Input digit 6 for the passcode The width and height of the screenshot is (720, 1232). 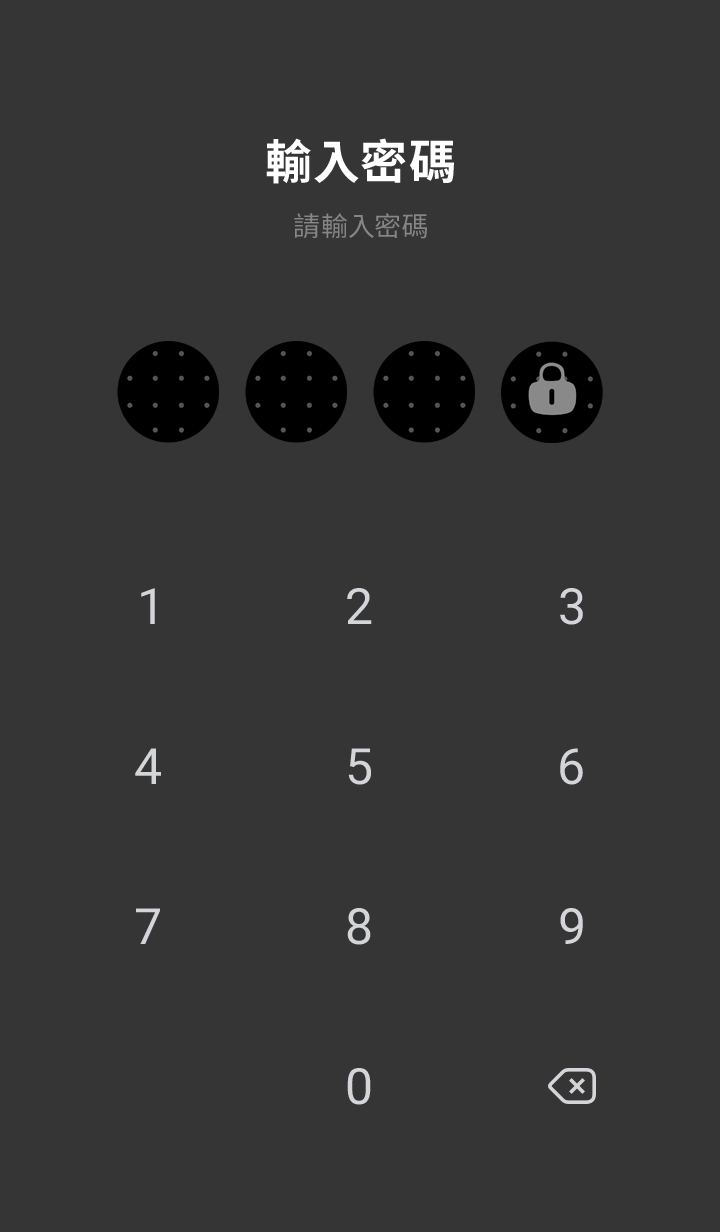[571, 767]
